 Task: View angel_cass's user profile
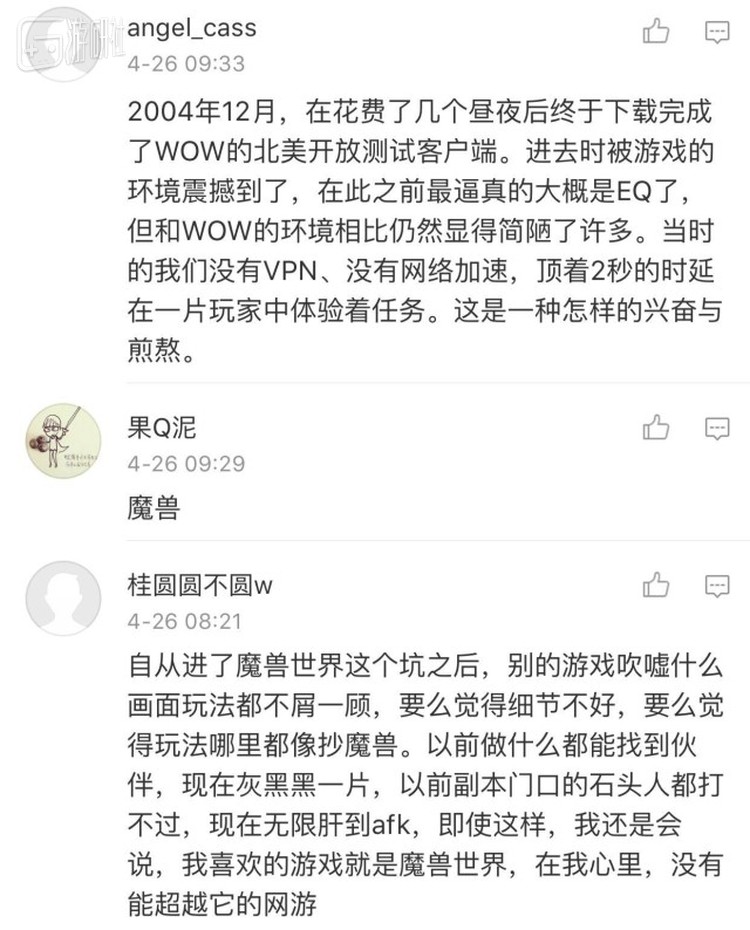pyautogui.click(x=192, y=28)
